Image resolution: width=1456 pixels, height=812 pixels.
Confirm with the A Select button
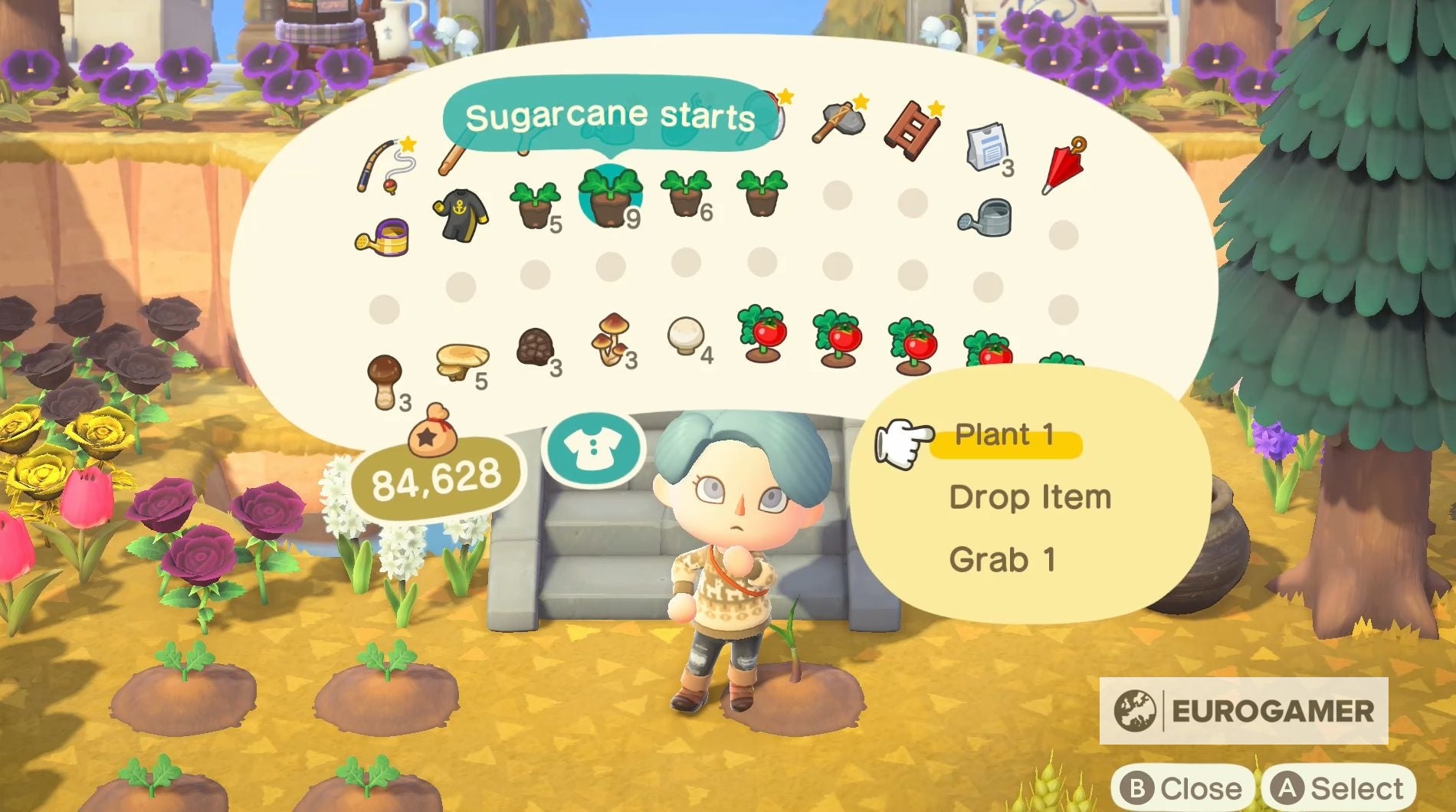click(x=1339, y=788)
